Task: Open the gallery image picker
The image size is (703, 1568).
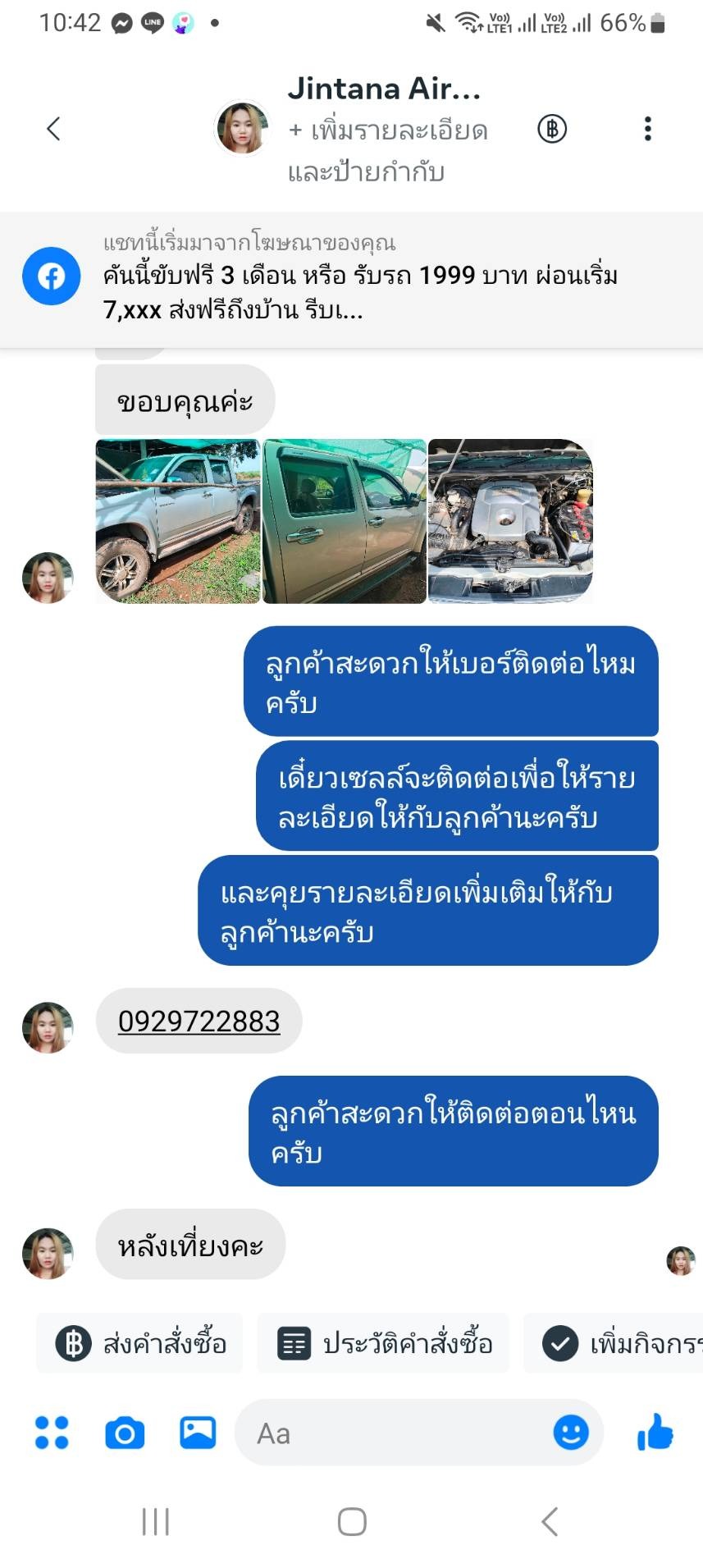Action: pyautogui.click(x=198, y=1433)
